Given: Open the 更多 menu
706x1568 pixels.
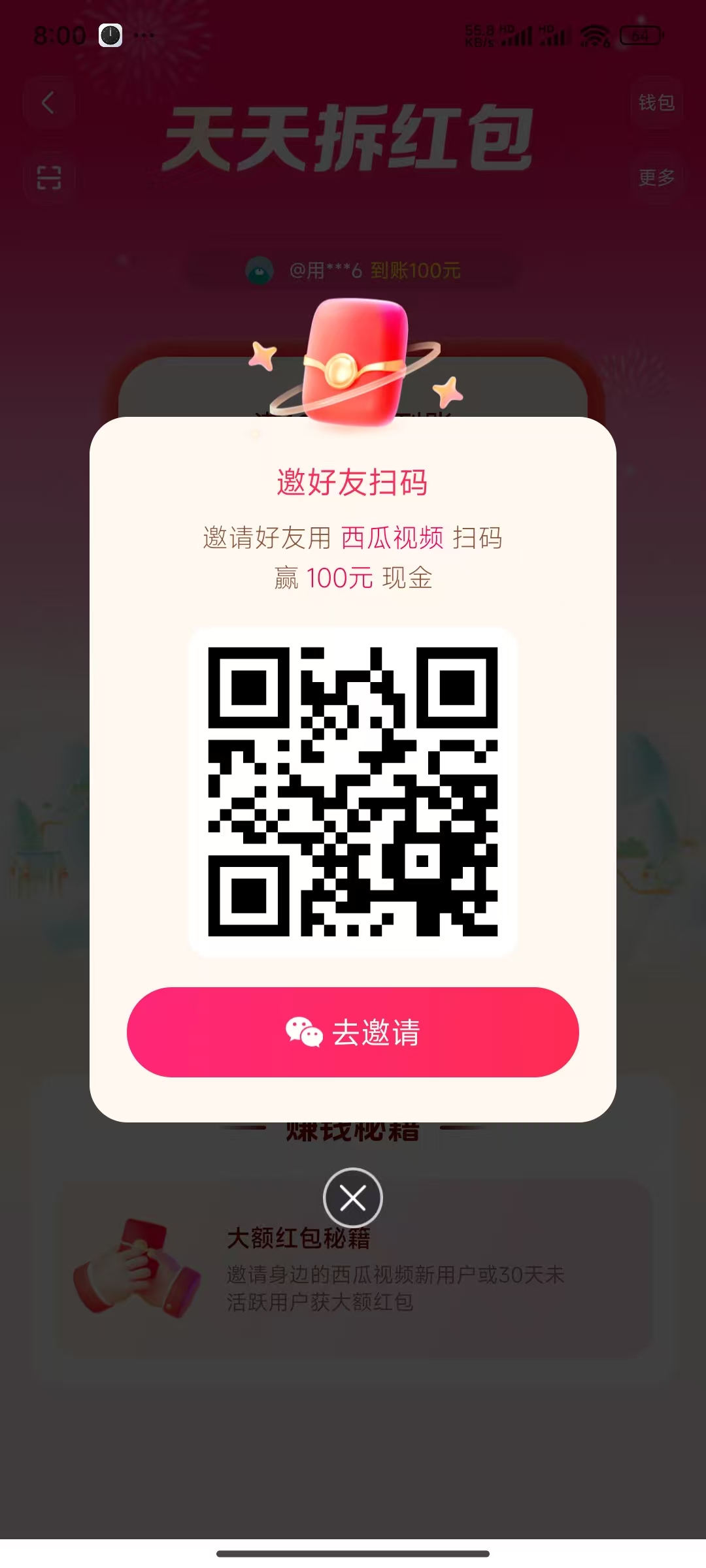Looking at the screenshot, I should tap(656, 177).
